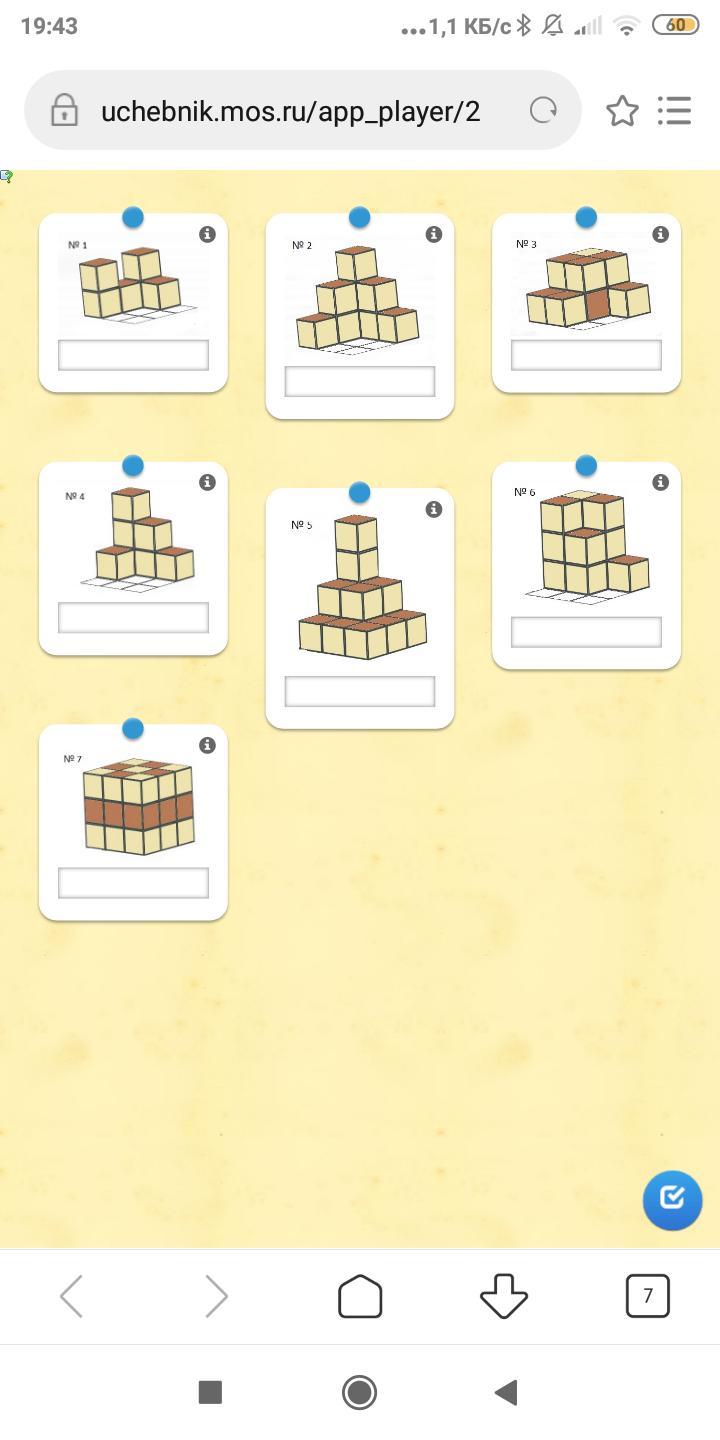Select the answer box for figure № 3
720x1440 pixels.
pyautogui.click(x=586, y=355)
